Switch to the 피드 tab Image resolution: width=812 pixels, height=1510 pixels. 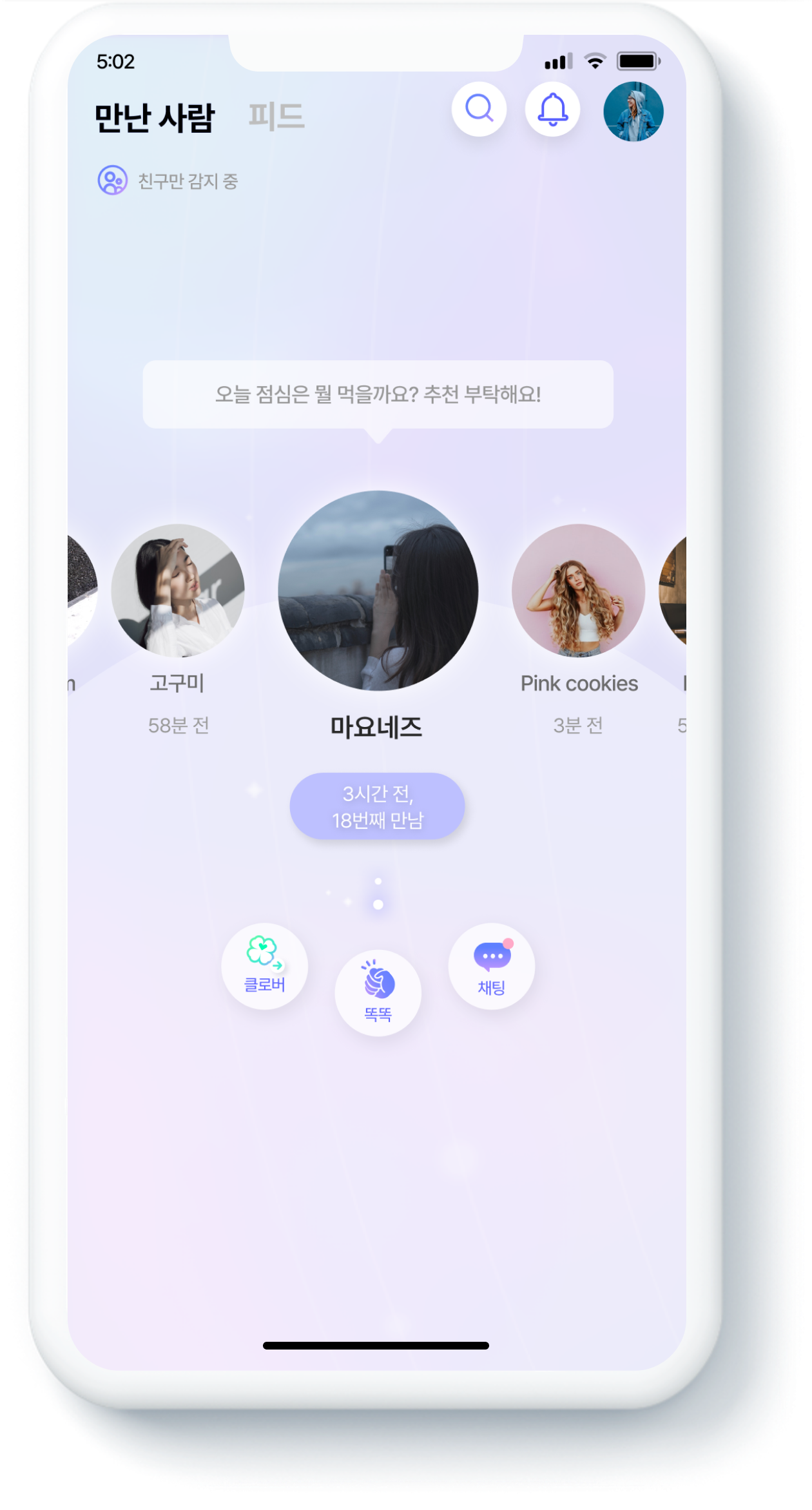276,117
